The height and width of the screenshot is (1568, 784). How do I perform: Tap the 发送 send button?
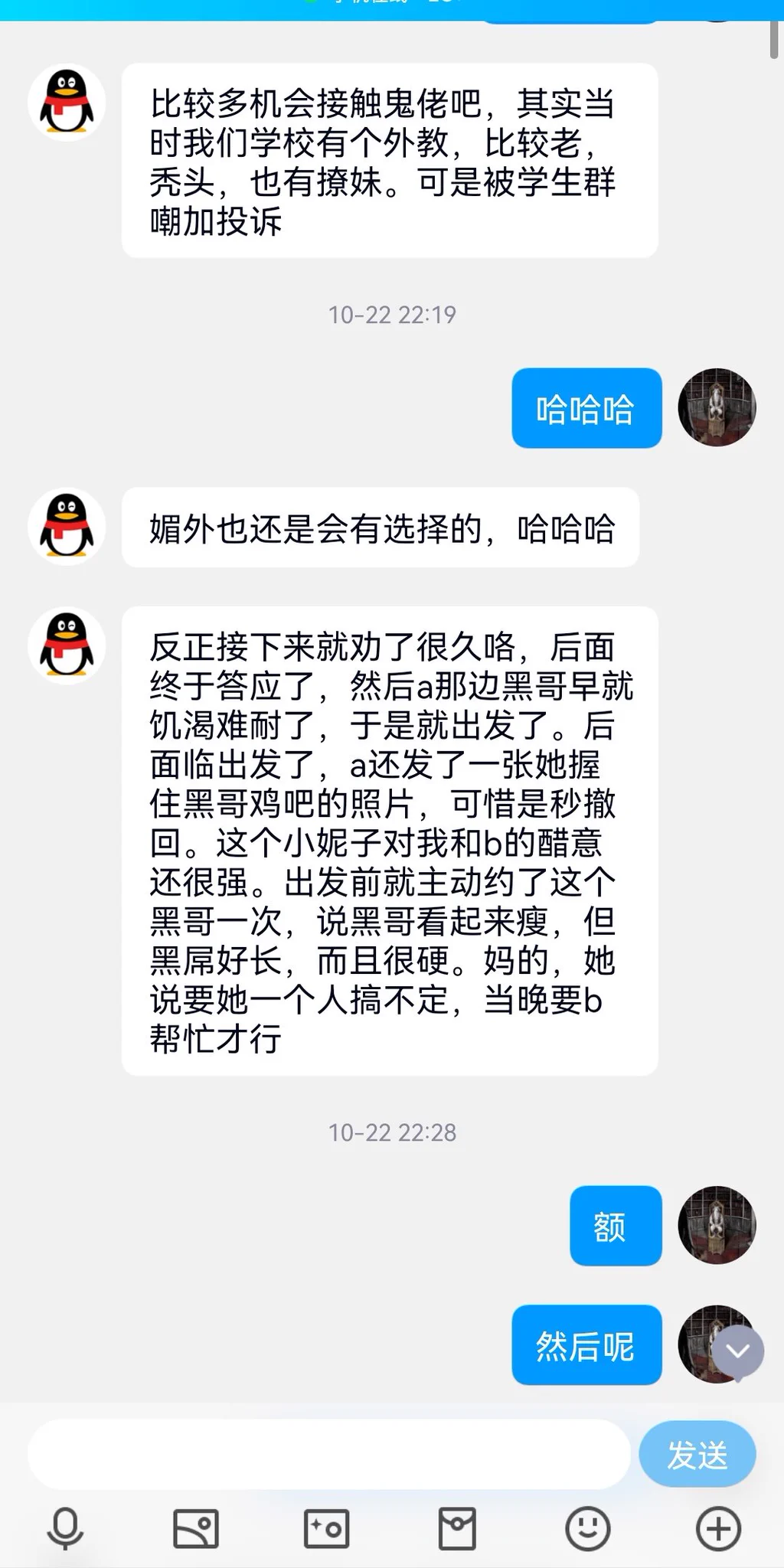click(697, 1455)
